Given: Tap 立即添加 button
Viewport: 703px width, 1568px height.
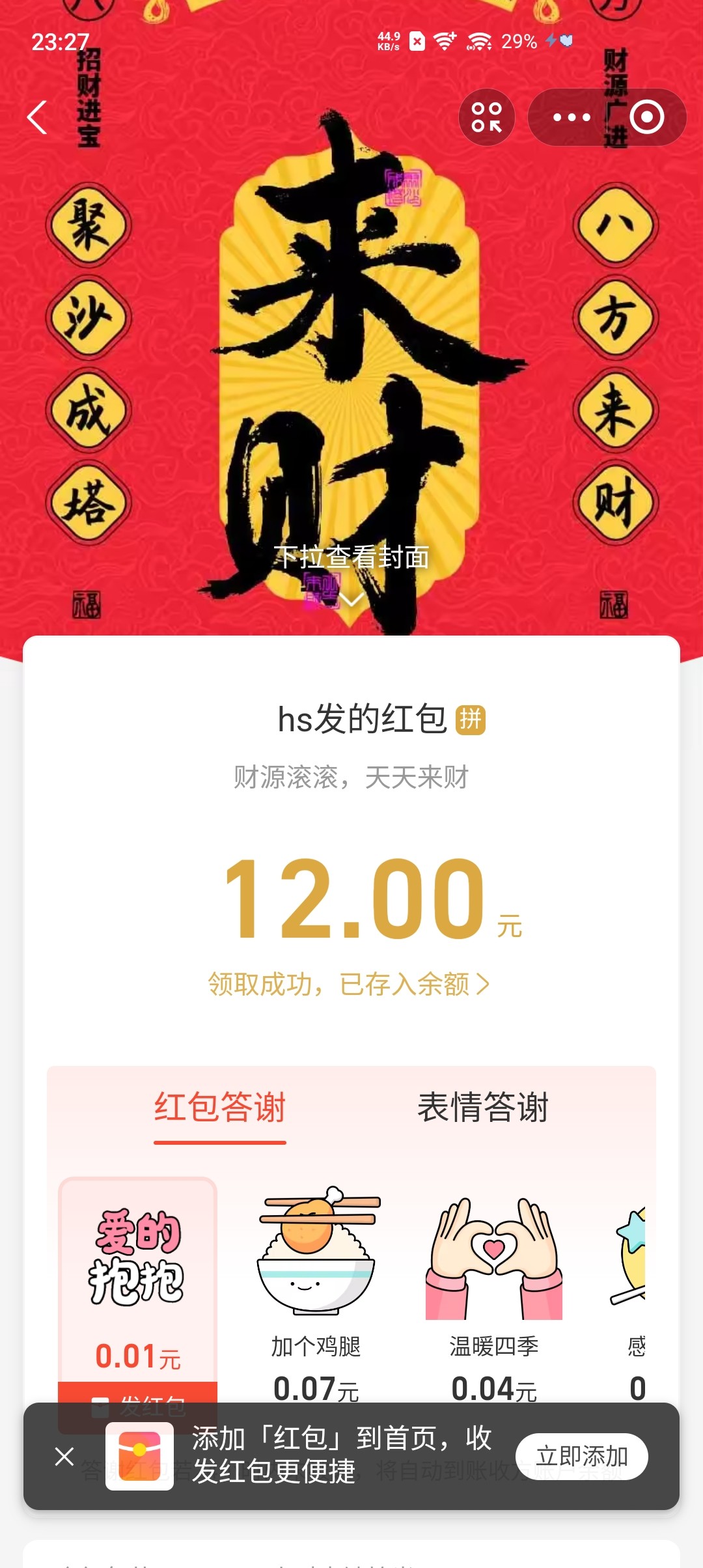Looking at the screenshot, I should click(x=581, y=1456).
